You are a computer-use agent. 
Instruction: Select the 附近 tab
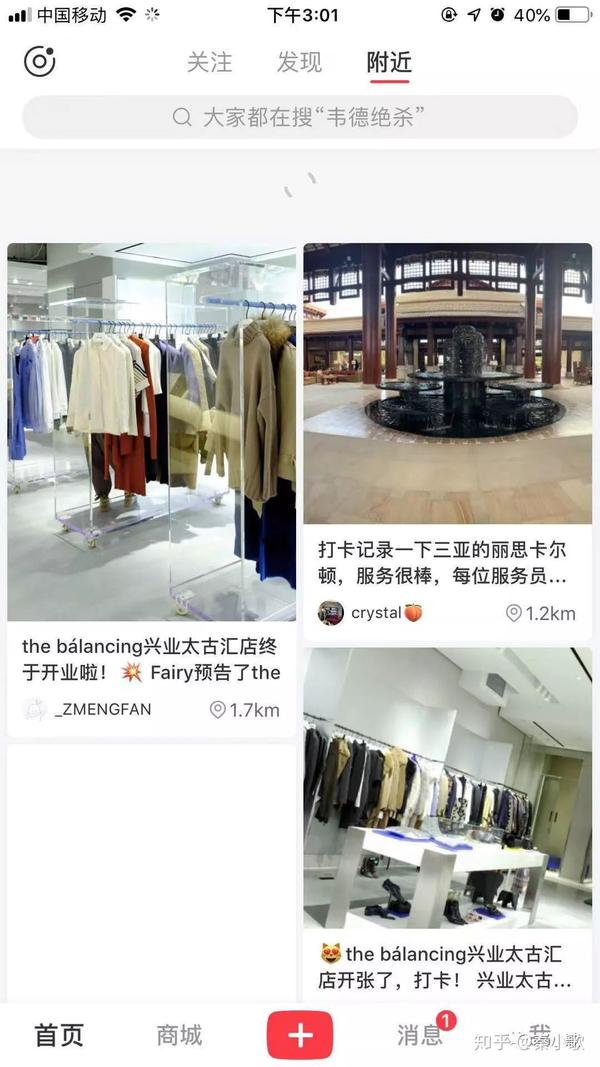(x=389, y=62)
